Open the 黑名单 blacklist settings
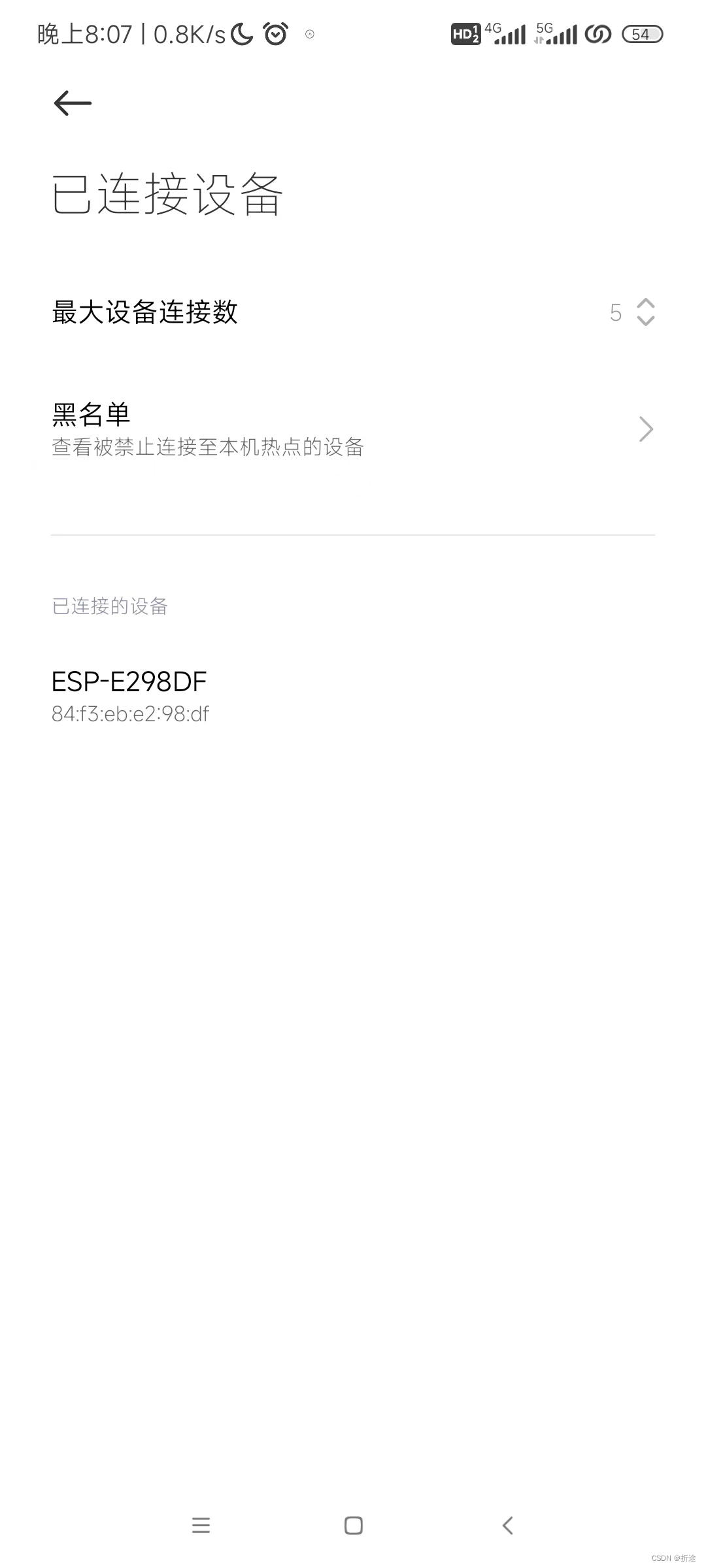The height and width of the screenshot is (1568, 706). (x=353, y=429)
